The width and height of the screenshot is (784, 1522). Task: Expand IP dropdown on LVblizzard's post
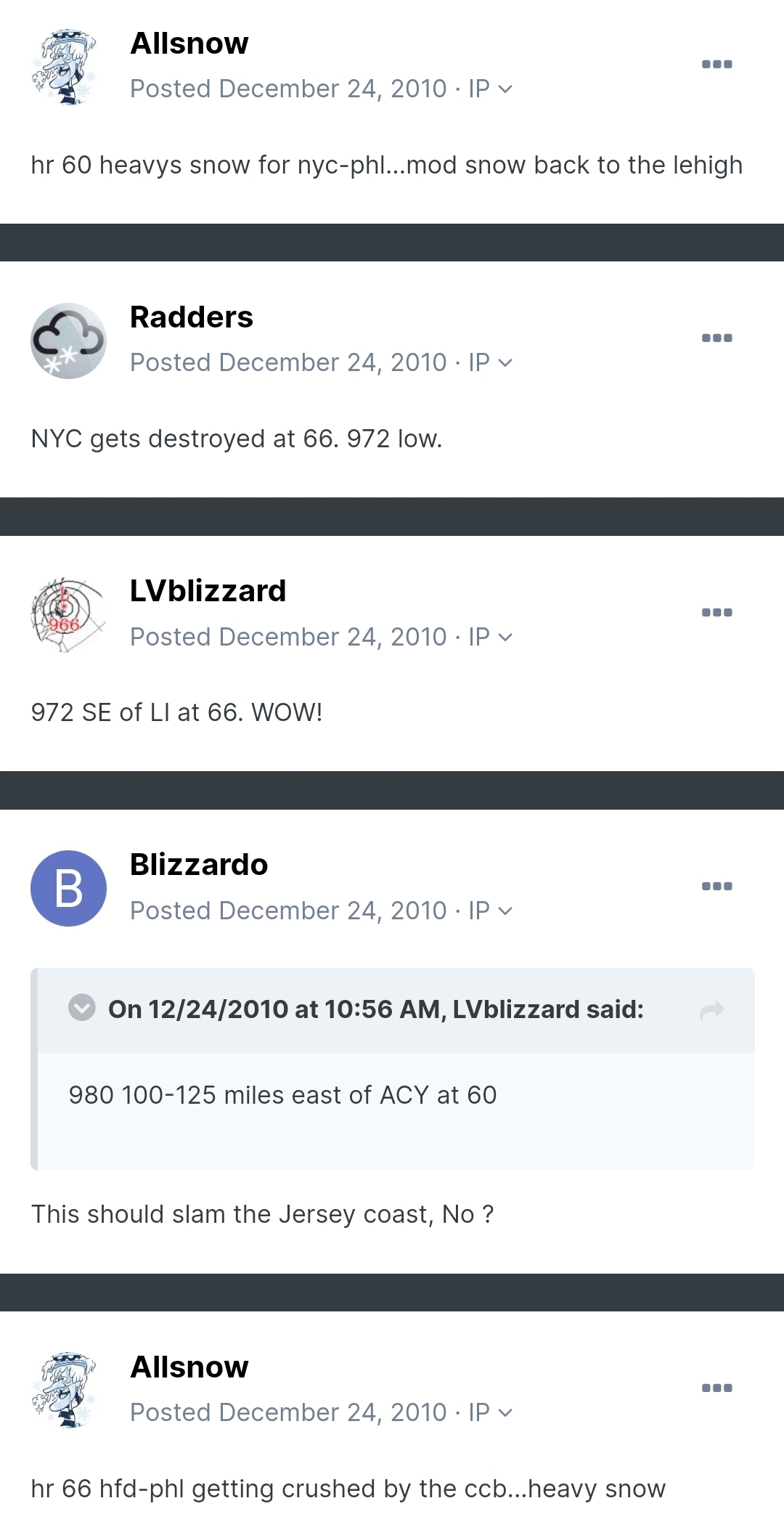tap(490, 637)
